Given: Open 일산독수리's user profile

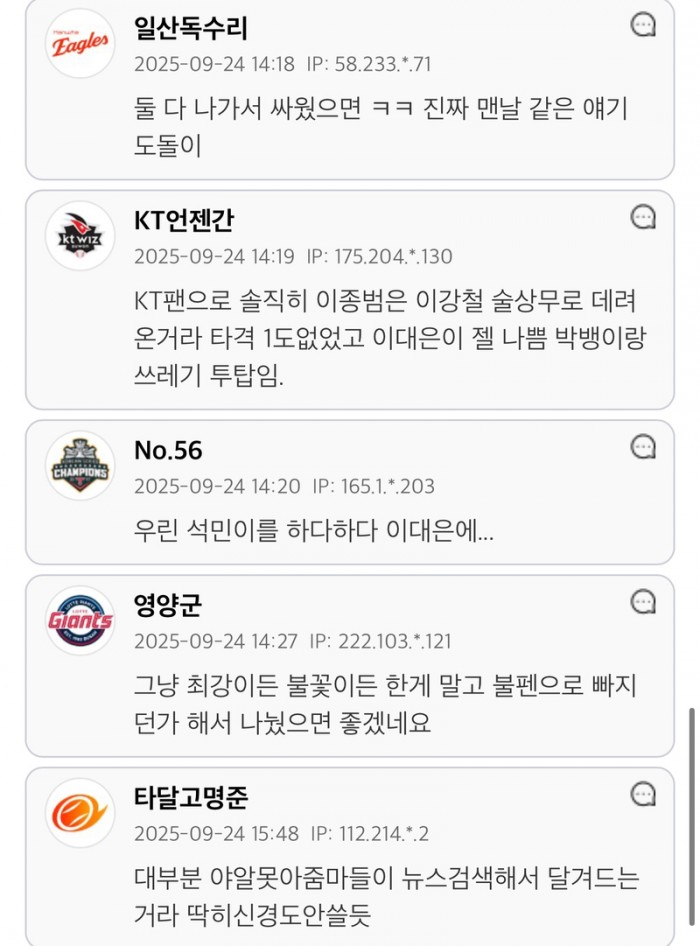Looking at the screenshot, I should (190, 28).
